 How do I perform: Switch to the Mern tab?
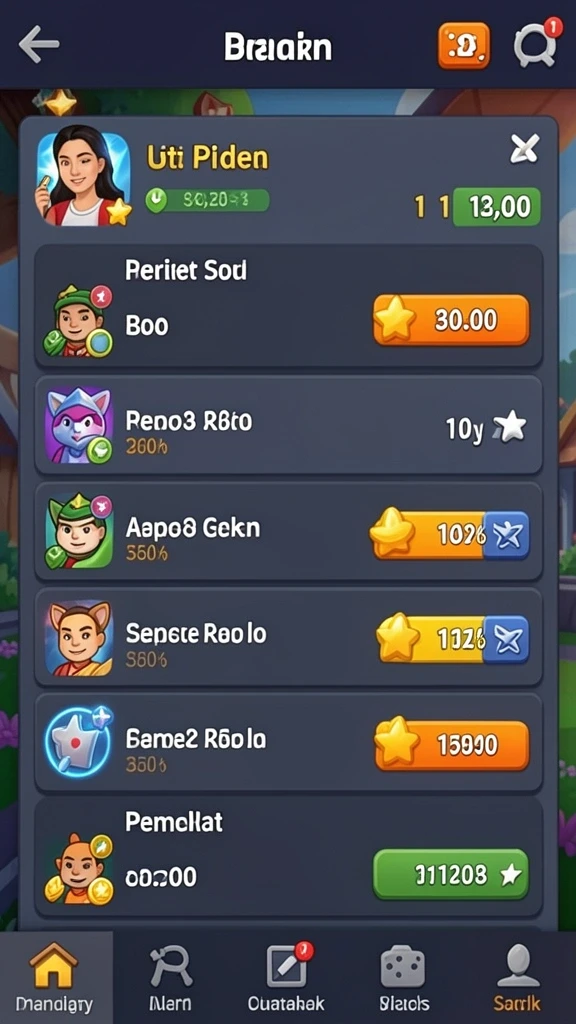coord(170,977)
